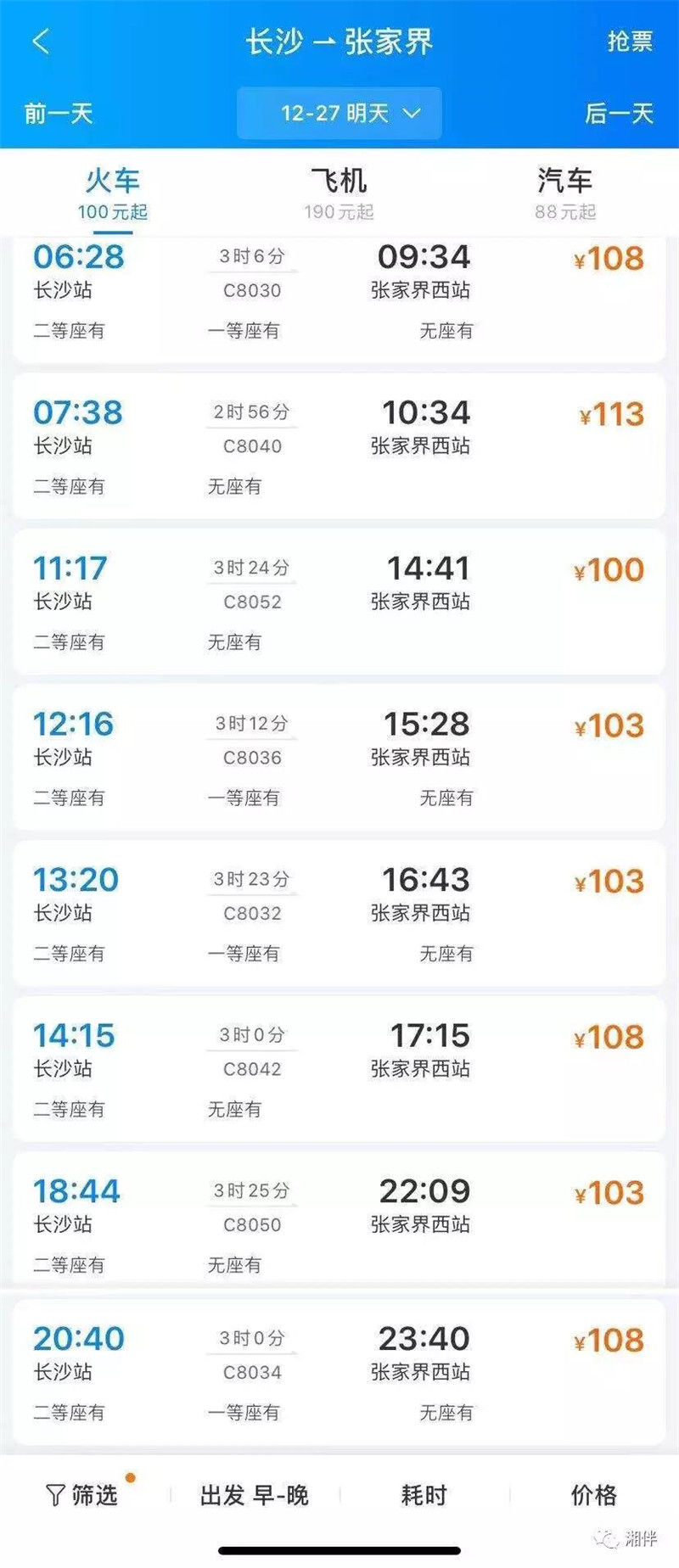Select the 火车 tab
This screenshot has height=1568, width=679.
tap(112, 193)
